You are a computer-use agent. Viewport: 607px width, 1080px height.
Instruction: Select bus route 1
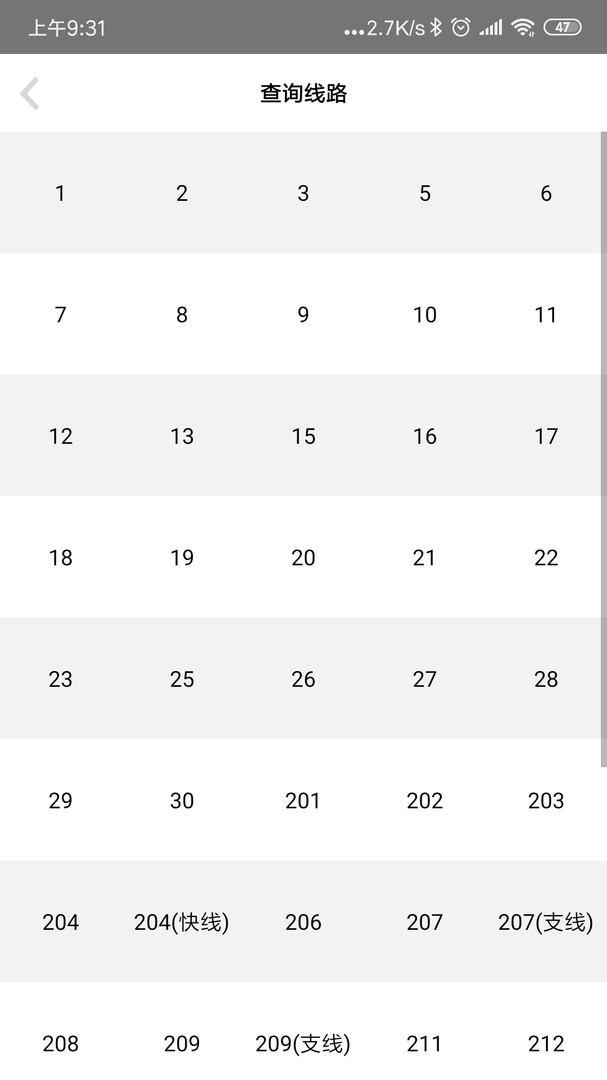pos(61,193)
